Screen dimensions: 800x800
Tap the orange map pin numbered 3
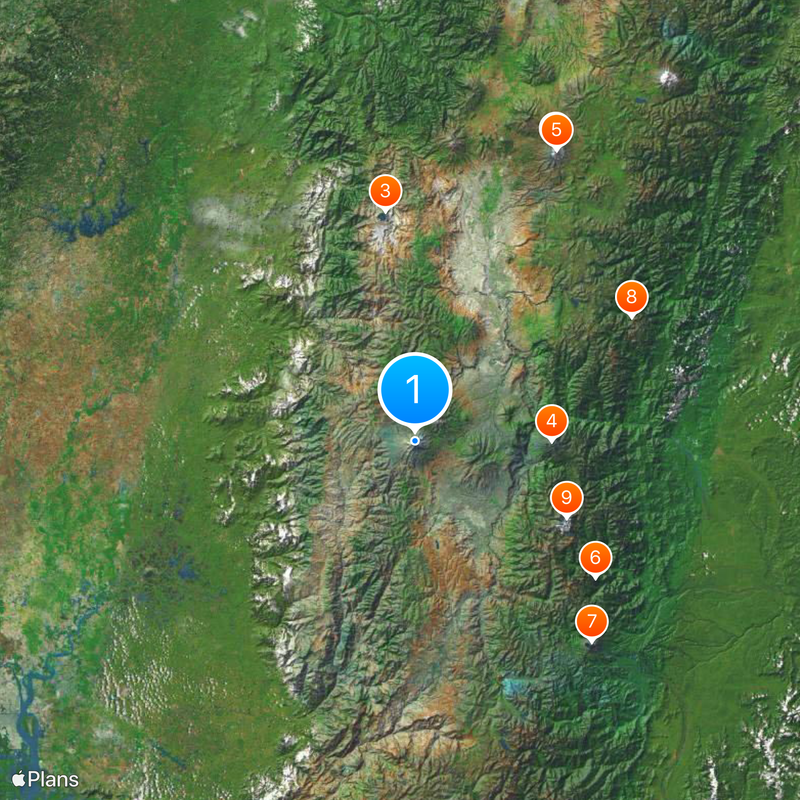385,191
